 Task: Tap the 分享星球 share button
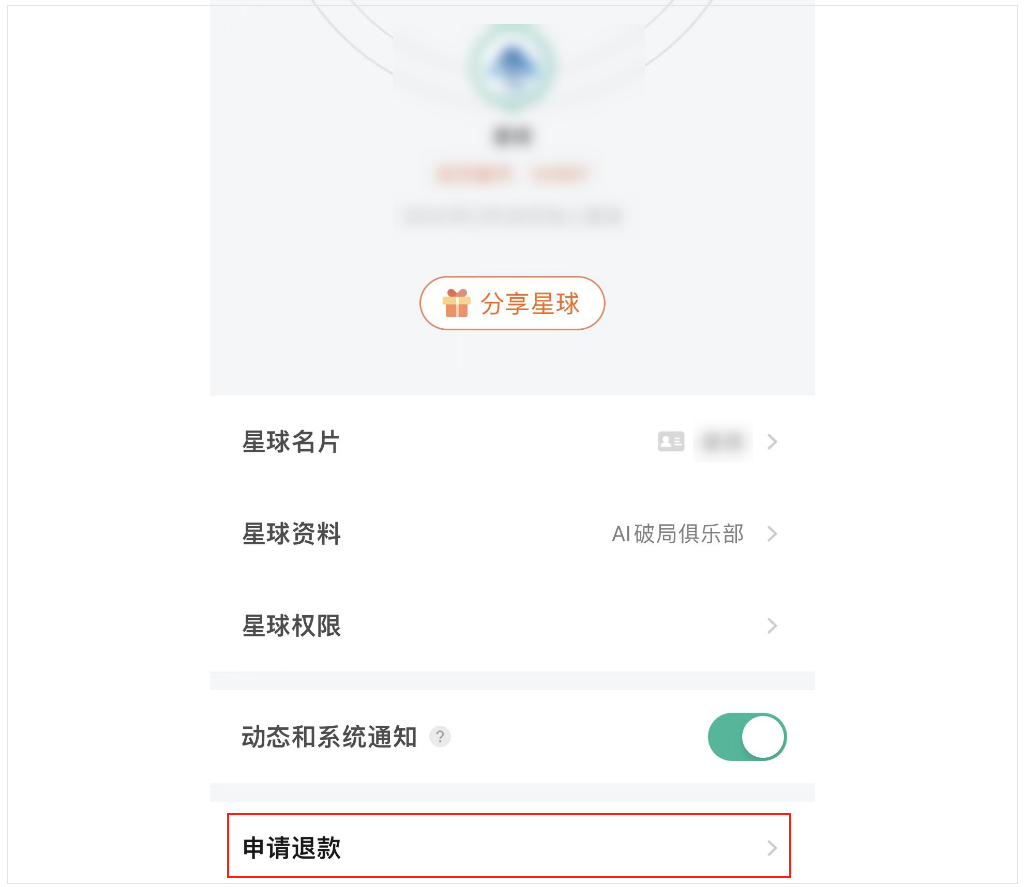512,303
